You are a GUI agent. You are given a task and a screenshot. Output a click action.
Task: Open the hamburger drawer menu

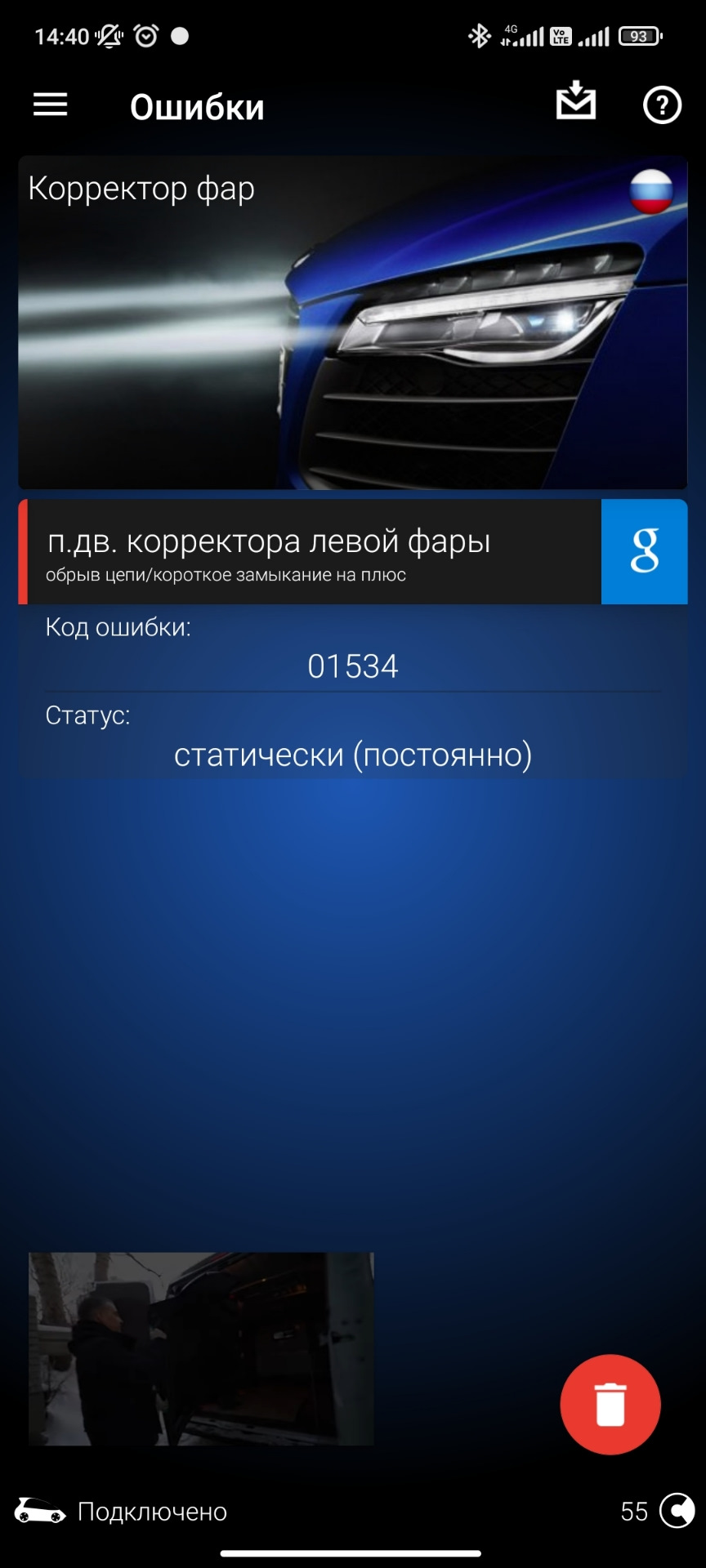[x=50, y=105]
